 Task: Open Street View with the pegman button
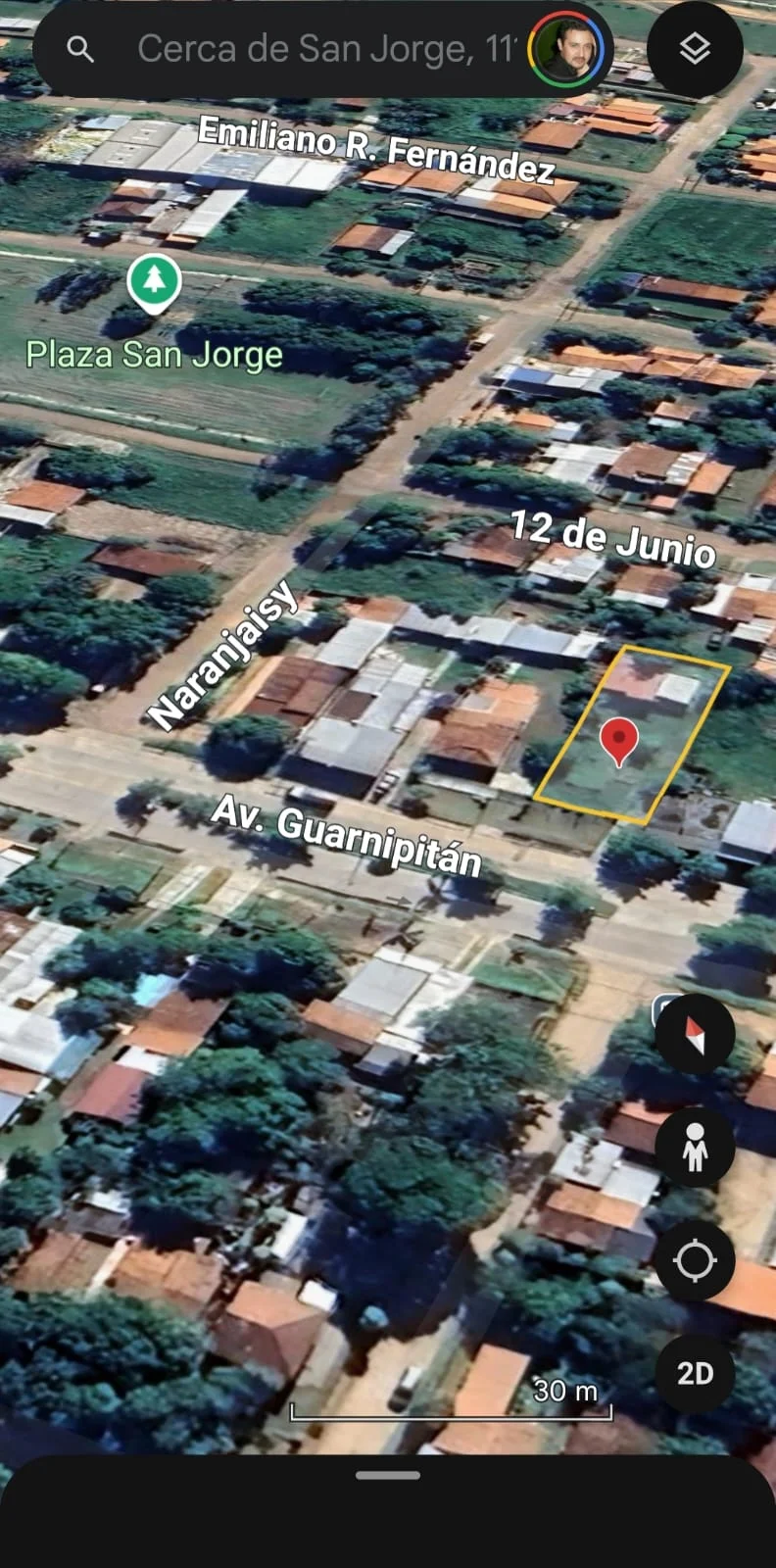(x=695, y=1147)
